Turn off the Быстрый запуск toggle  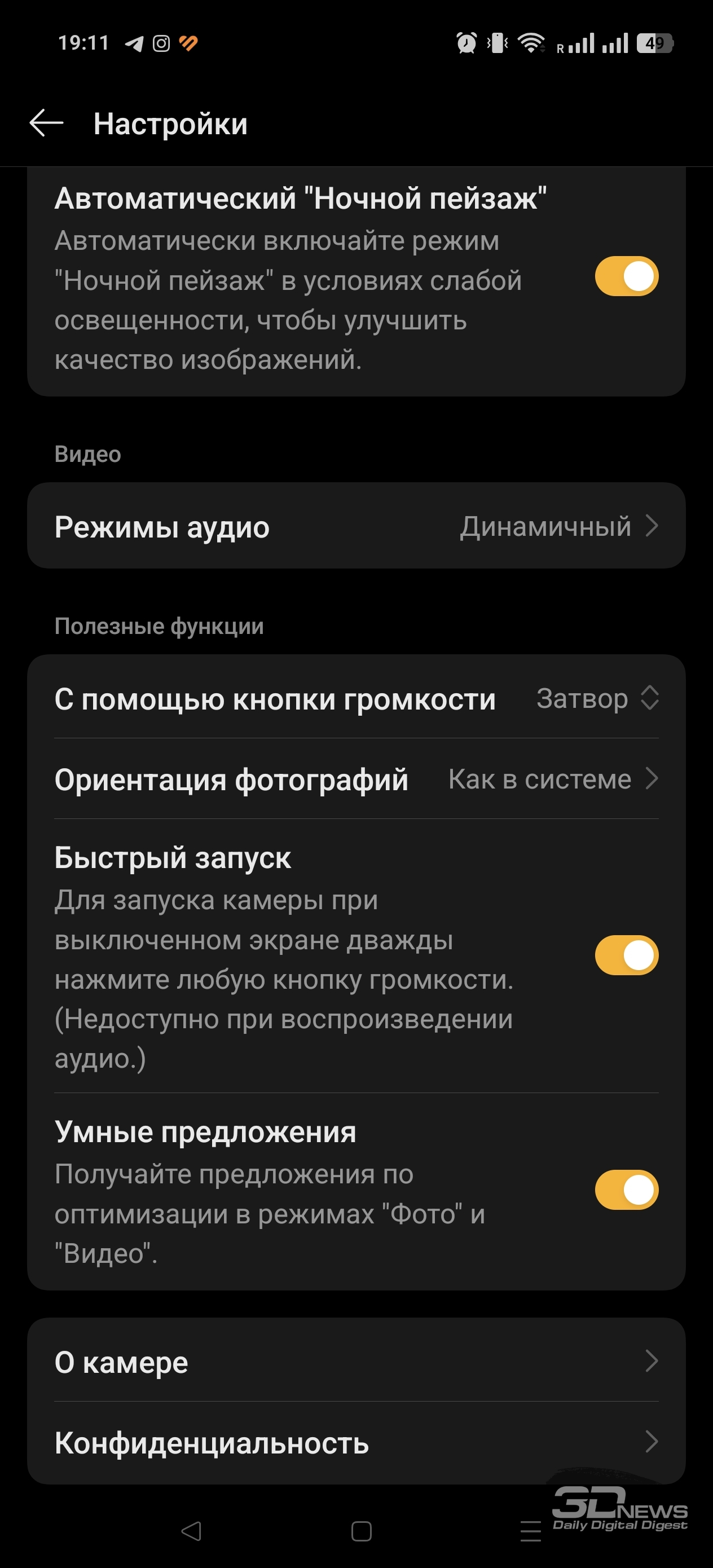[626, 955]
